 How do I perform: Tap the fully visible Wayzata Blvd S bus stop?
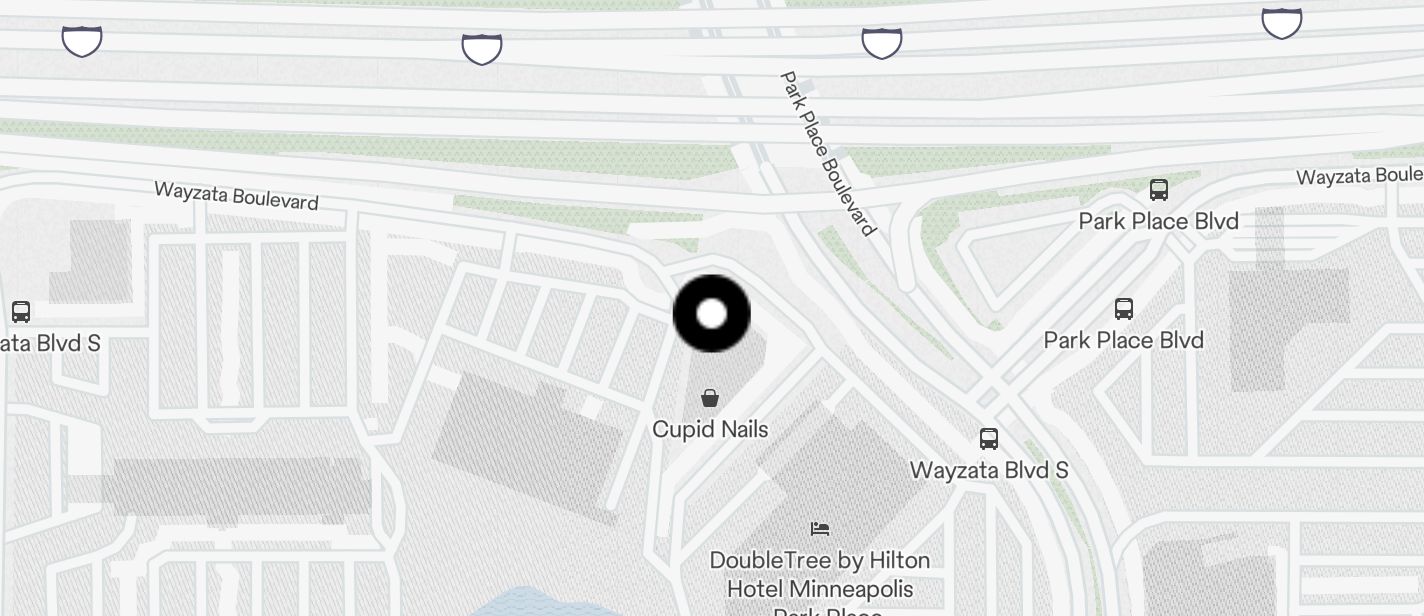tap(988, 439)
